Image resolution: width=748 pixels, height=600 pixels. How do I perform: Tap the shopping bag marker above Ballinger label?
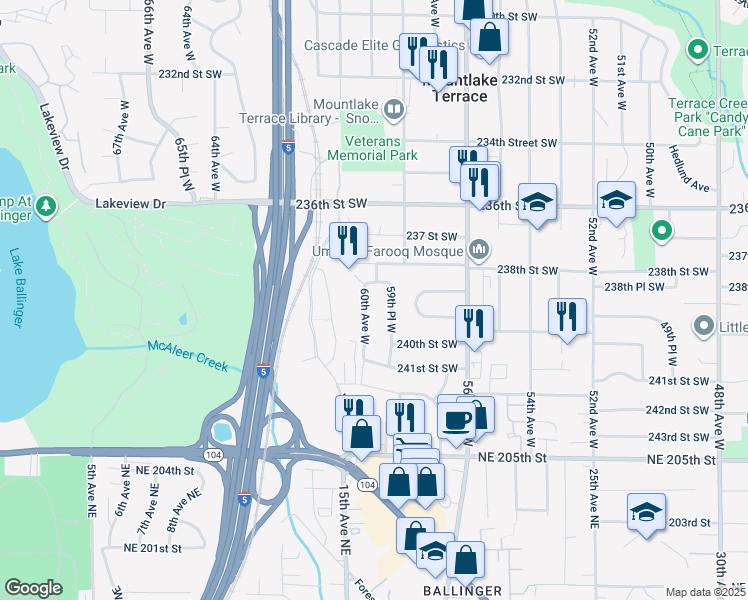click(x=465, y=561)
